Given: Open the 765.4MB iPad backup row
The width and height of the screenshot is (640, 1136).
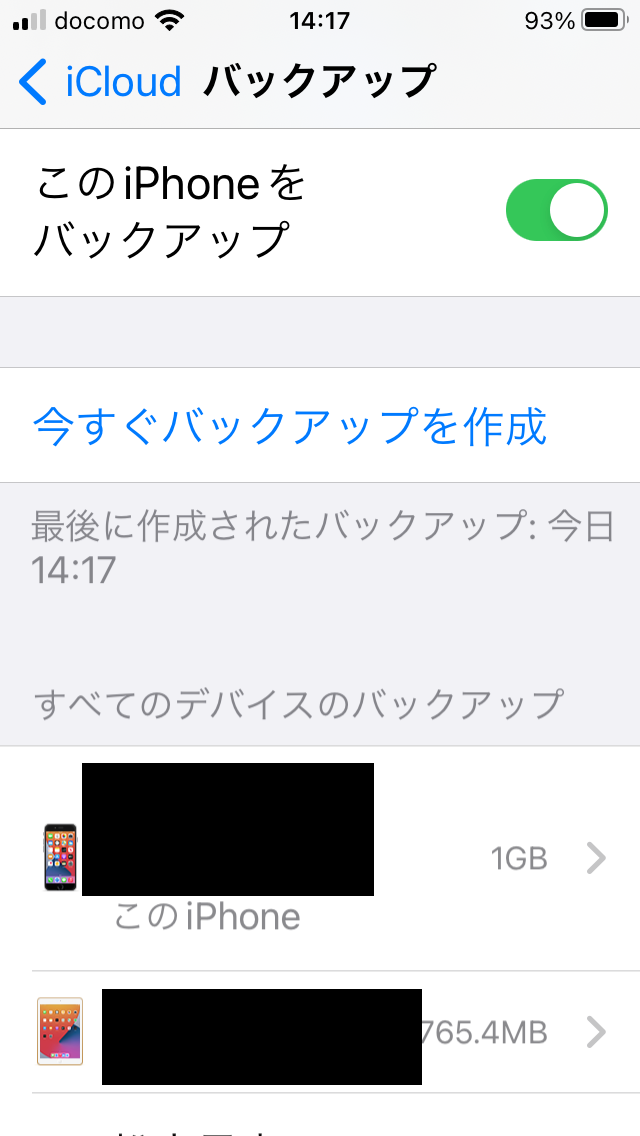Looking at the screenshot, I should coord(320,1032).
